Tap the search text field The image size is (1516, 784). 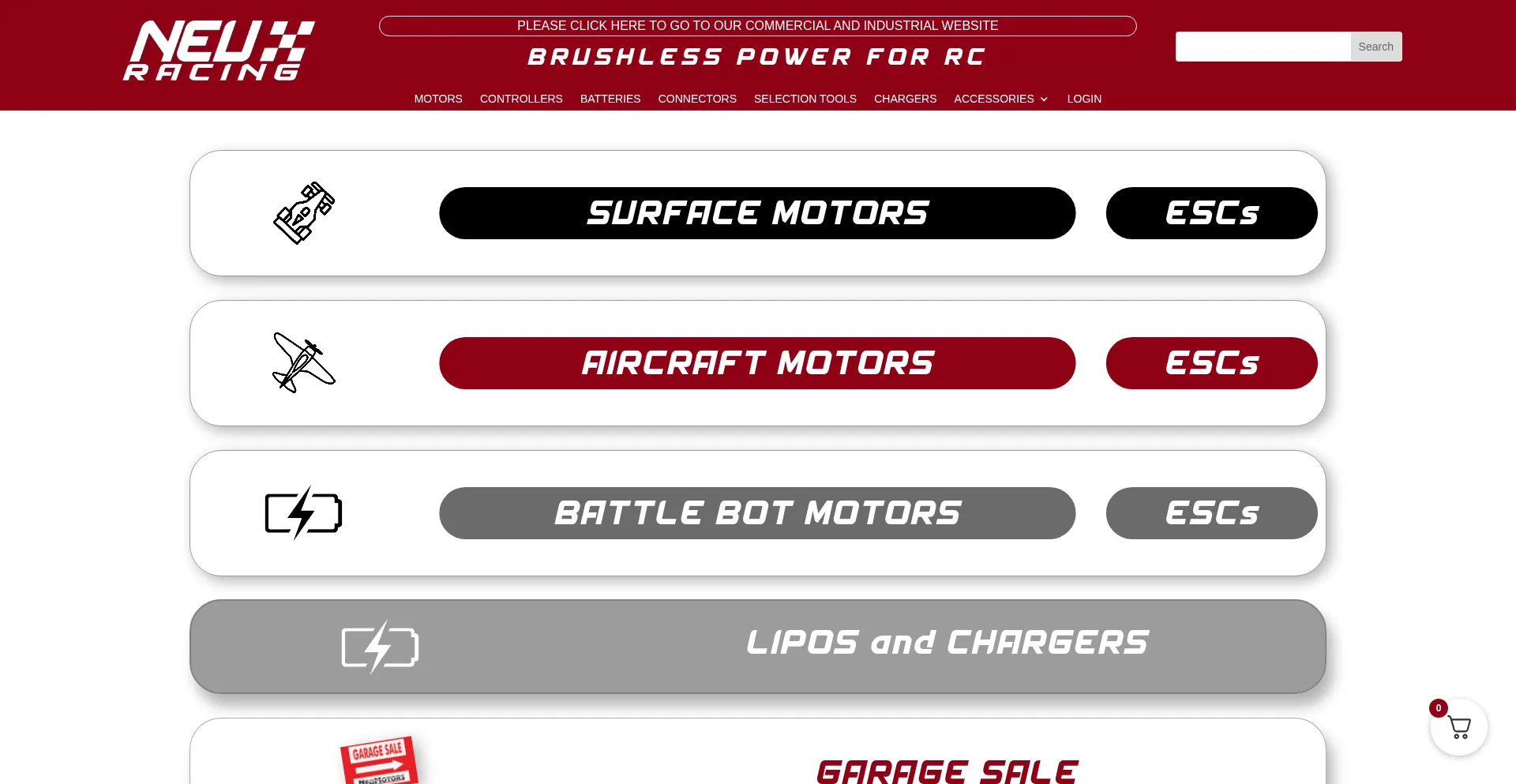click(1263, 47)
